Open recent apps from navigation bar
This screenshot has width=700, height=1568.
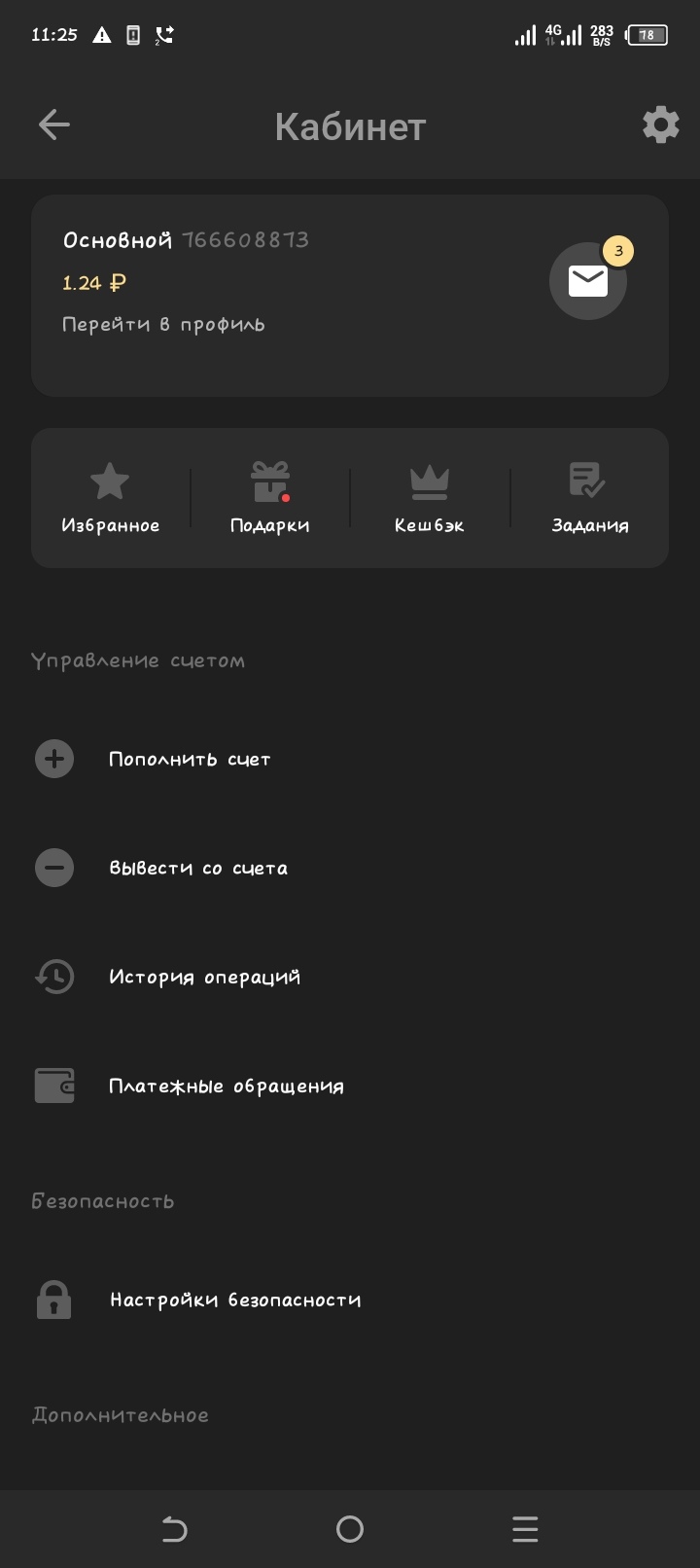pyautogui.click(x=525, y=1529)
